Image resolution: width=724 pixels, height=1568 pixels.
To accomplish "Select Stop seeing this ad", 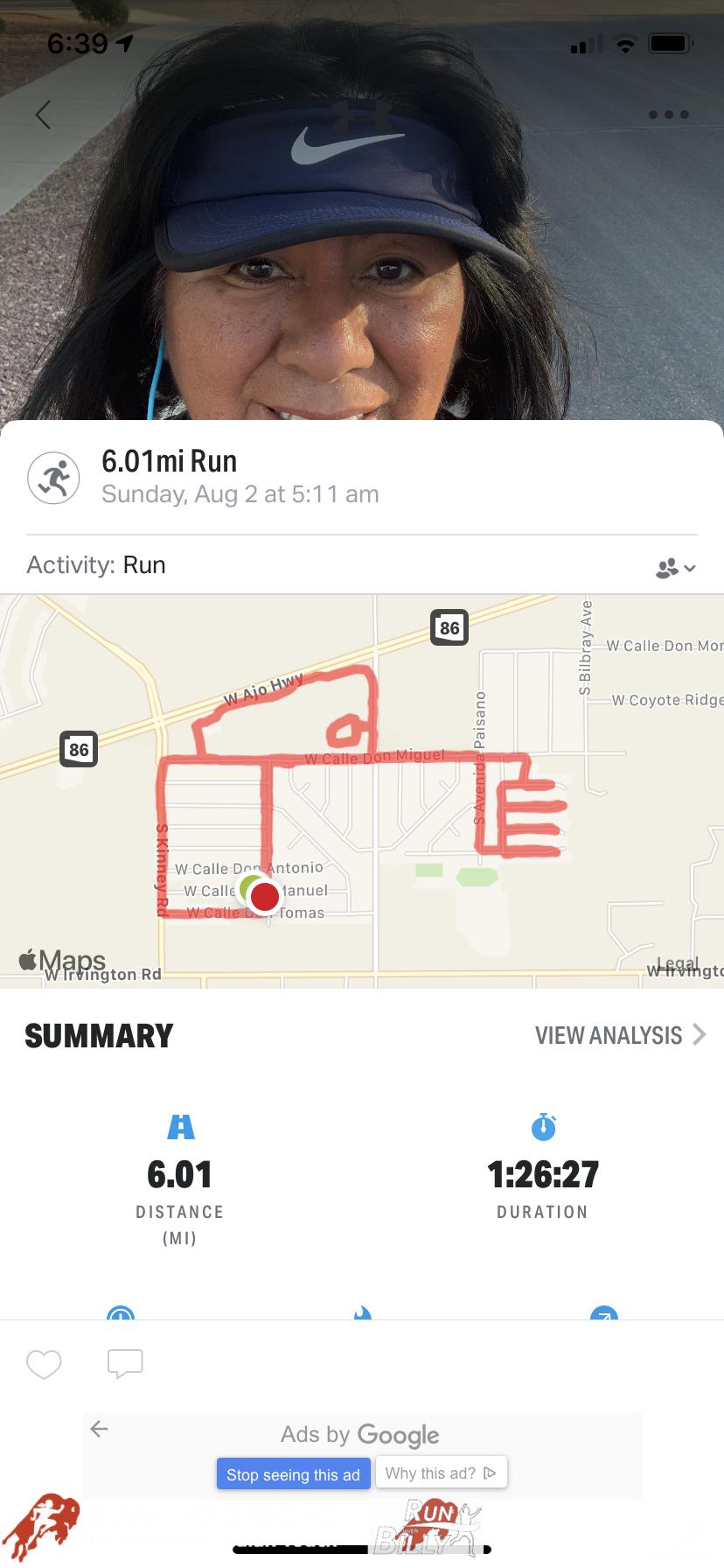I will (x=293, y=1474).
